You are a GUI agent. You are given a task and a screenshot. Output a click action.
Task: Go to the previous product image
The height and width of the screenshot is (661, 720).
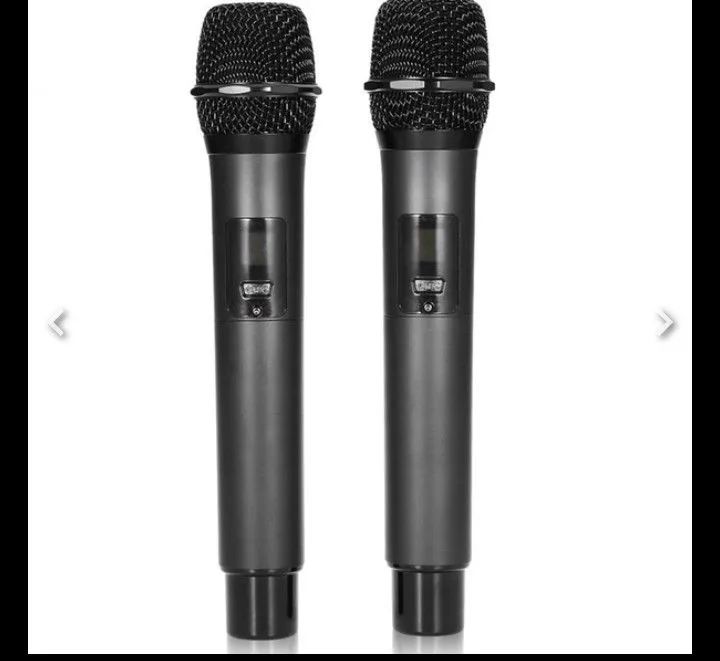58,324
